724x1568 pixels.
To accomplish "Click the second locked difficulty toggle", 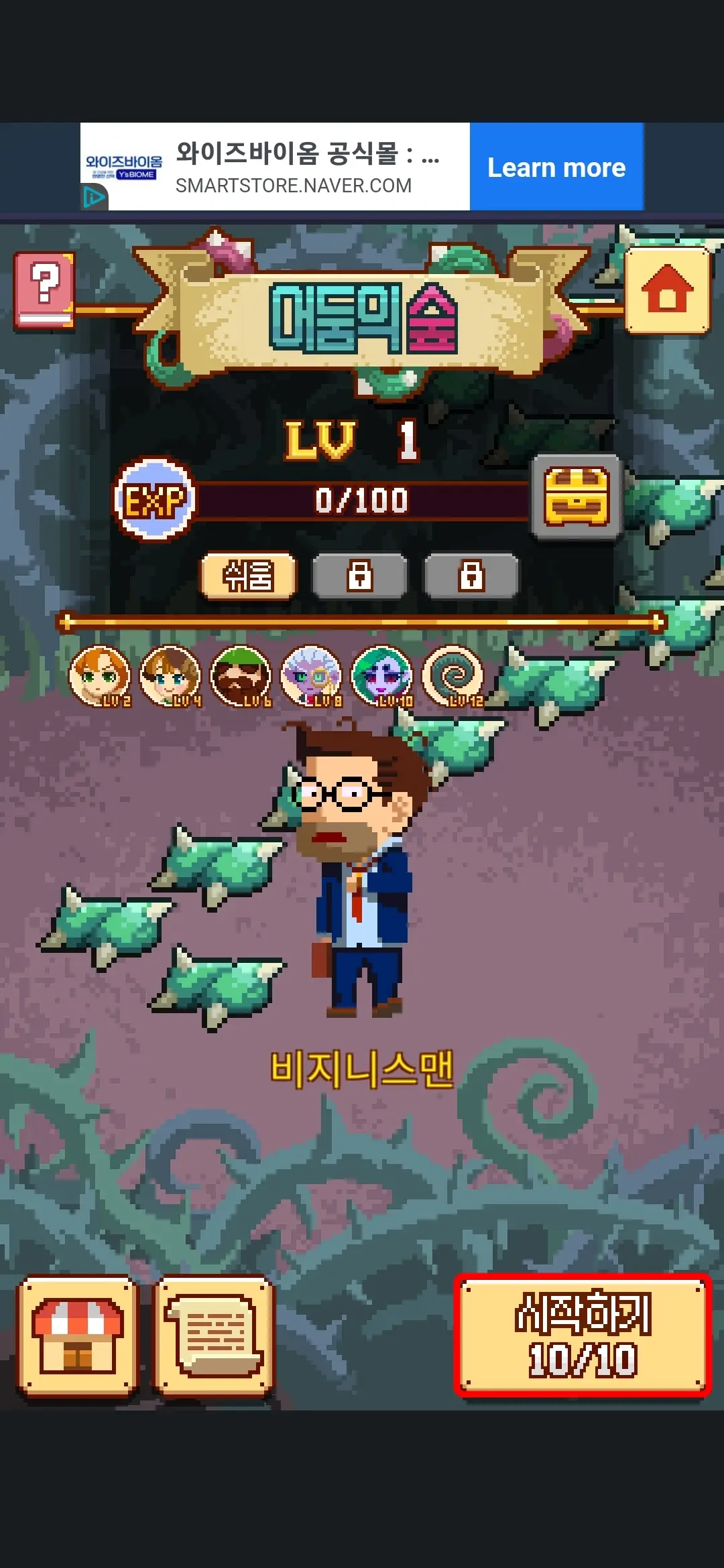I will click(471, 576).
